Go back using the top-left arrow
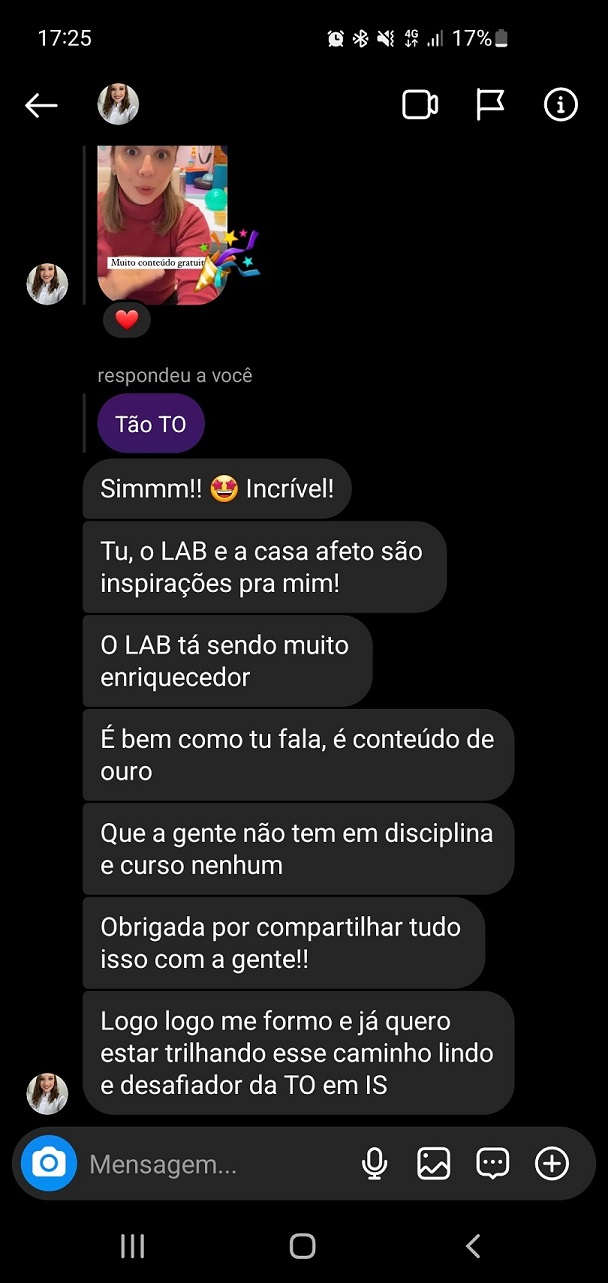Viewport: 608px width, 1283px height. click(x=41, y=105)
